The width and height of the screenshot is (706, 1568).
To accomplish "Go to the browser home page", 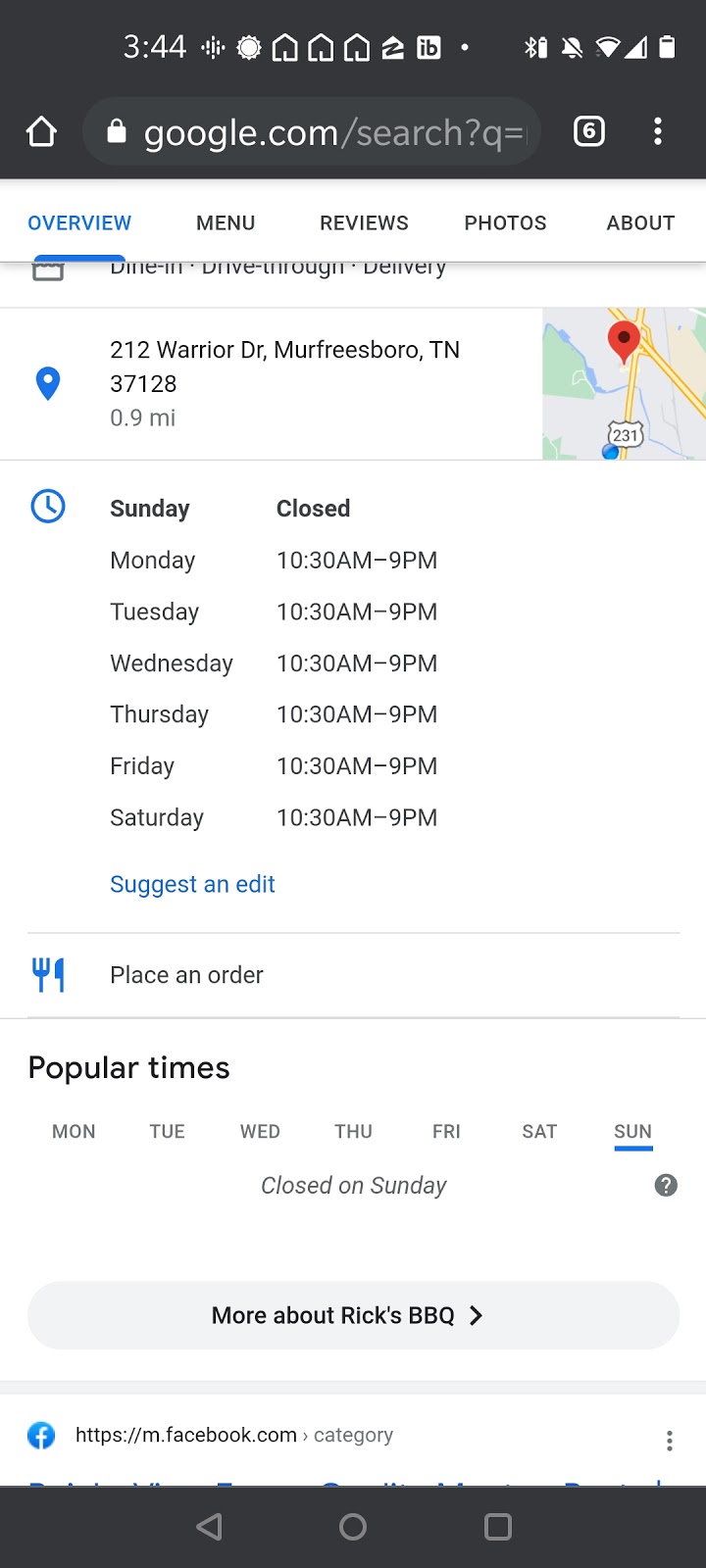I will (41, 131).
